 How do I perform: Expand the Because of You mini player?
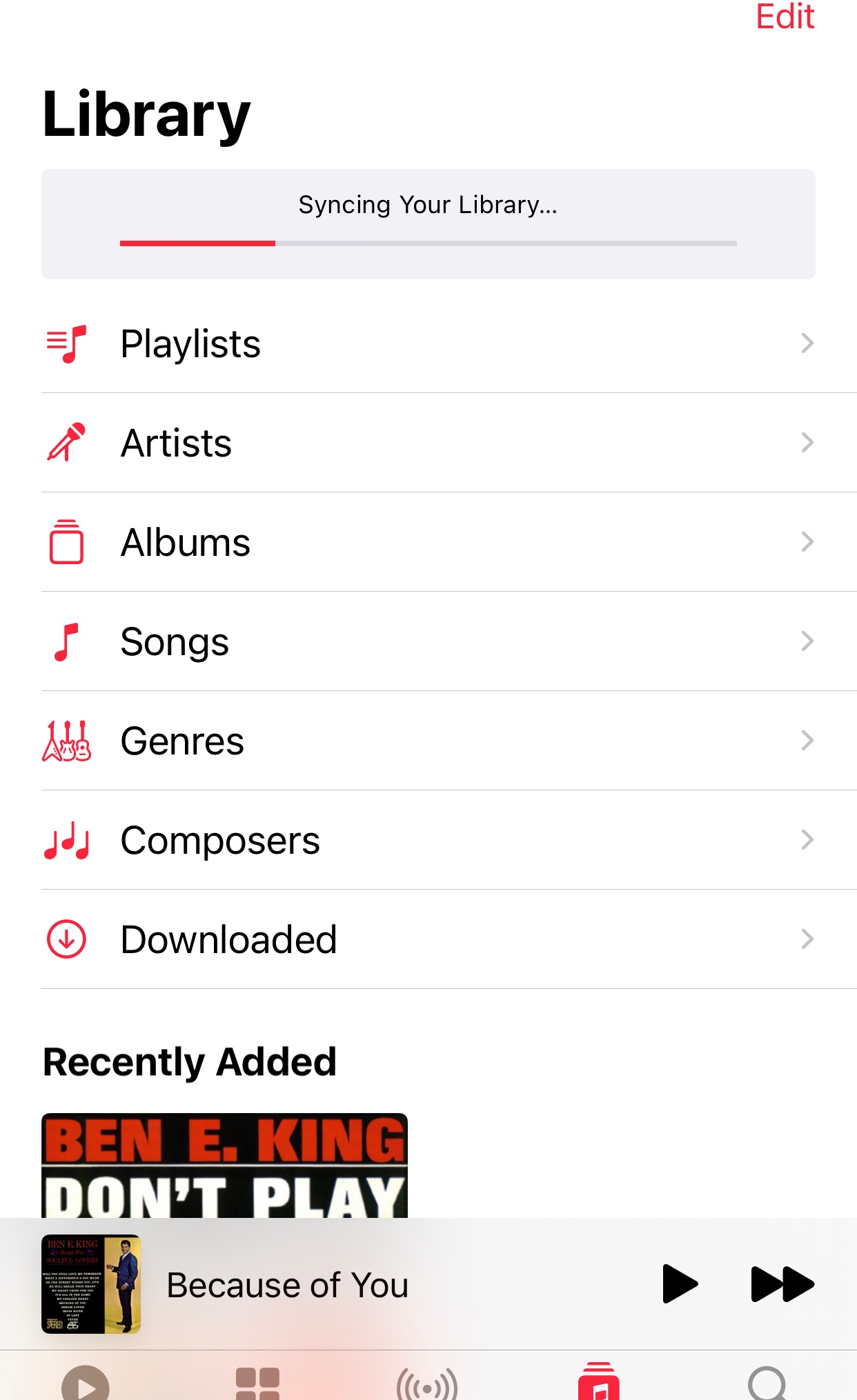coord(345,1284)
